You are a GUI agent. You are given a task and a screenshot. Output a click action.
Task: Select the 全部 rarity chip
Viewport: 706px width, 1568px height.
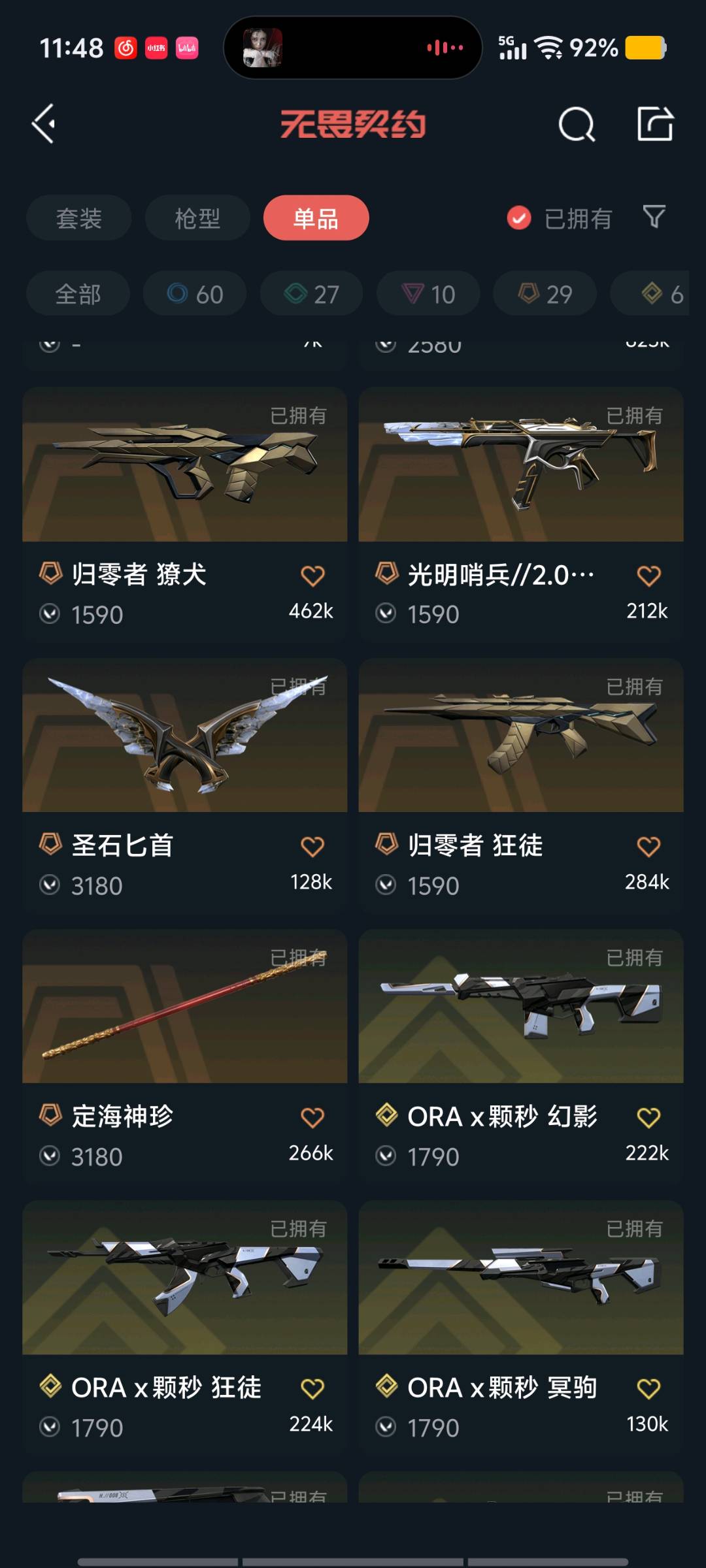coord(78,294)
